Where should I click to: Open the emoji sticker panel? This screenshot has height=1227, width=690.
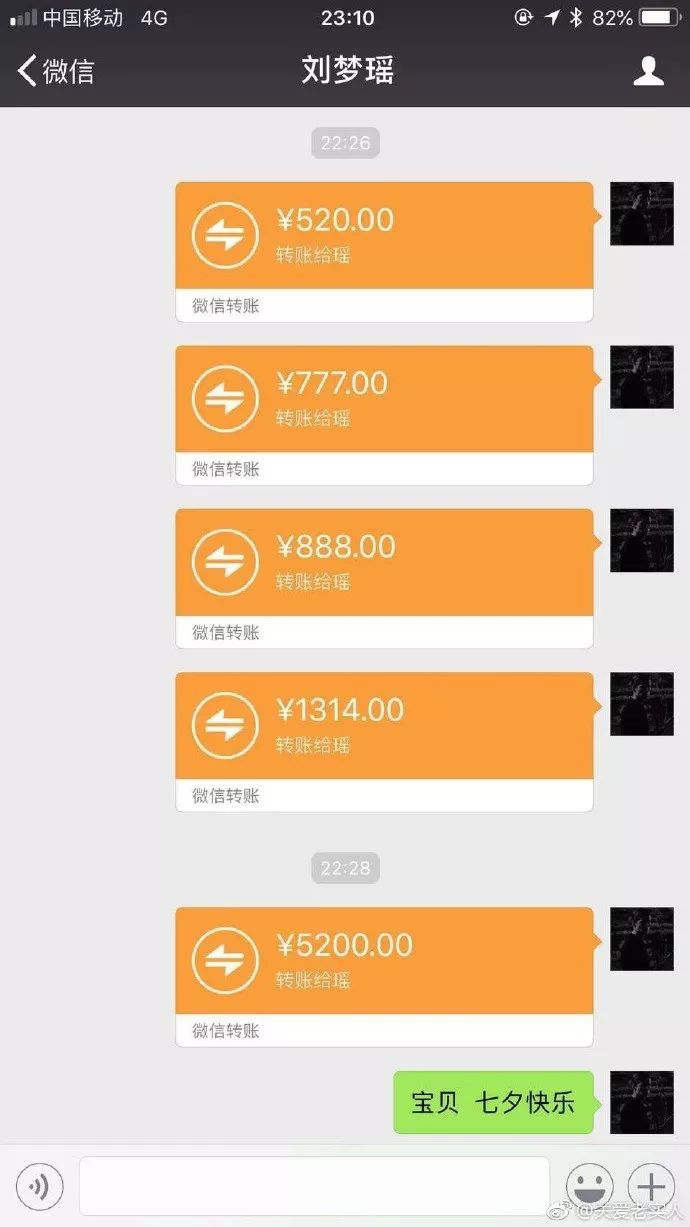pyautogui.click(x=589, y=1187)
